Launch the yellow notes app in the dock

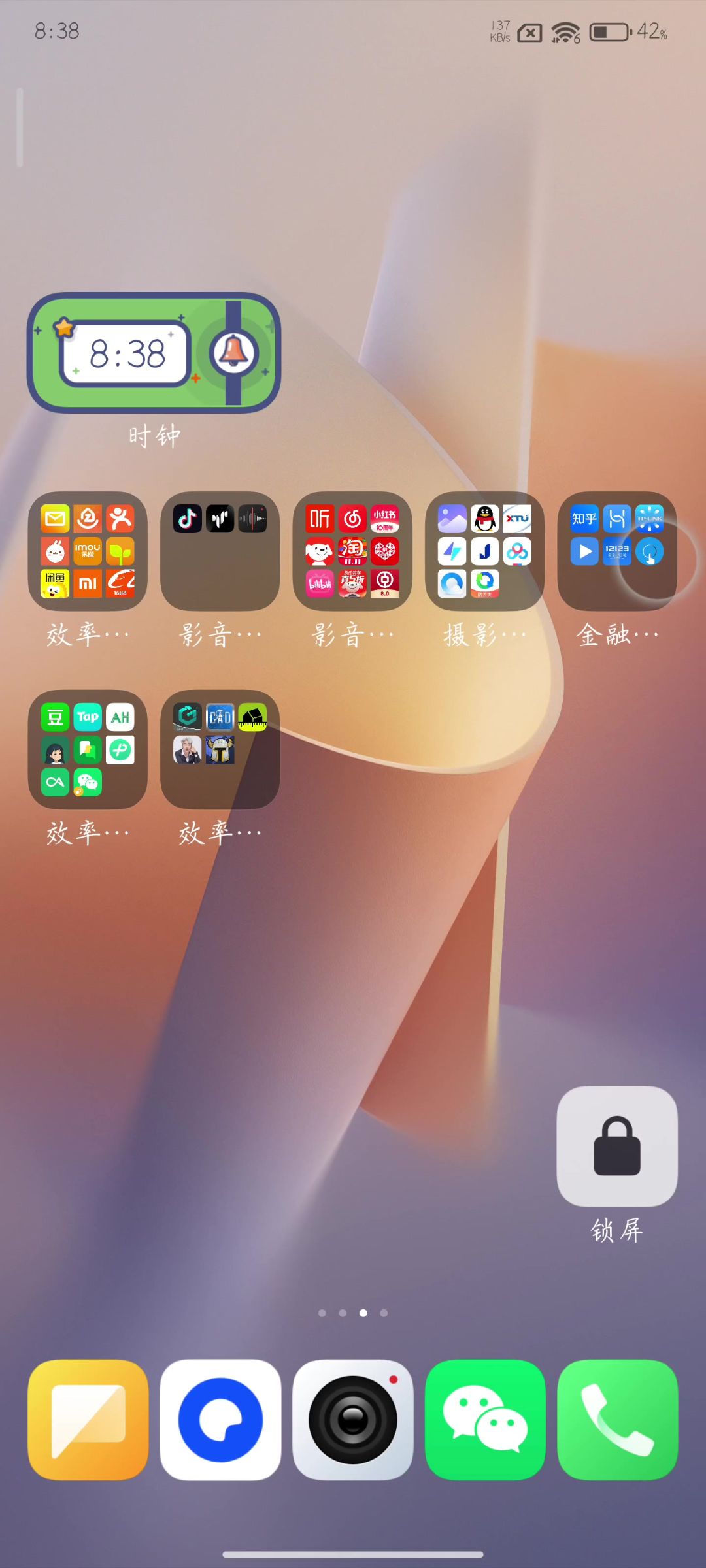(x=88, y=1420)
